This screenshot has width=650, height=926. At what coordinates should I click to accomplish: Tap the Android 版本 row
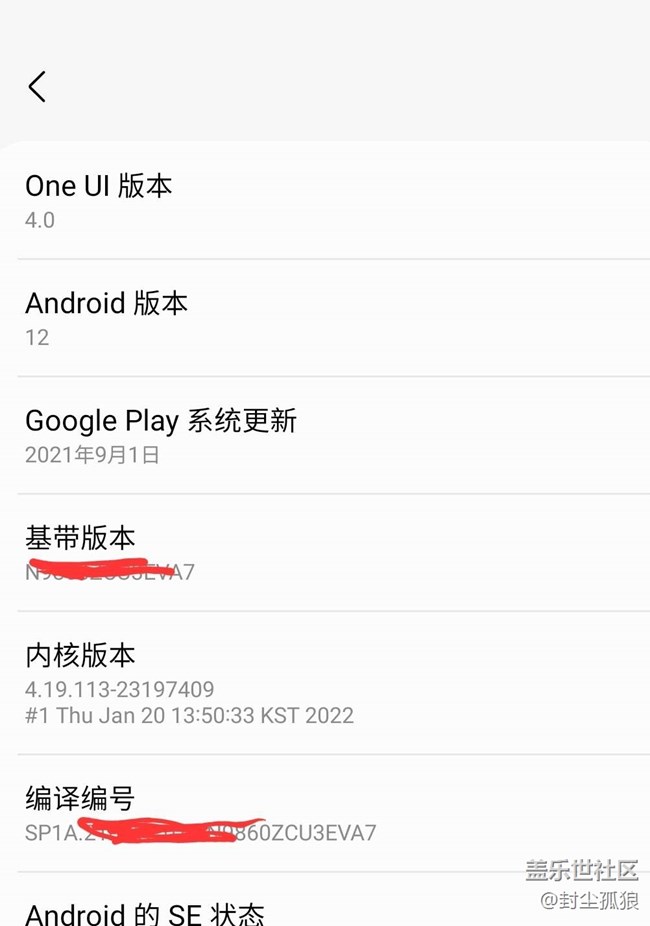(x=325, y=318)
